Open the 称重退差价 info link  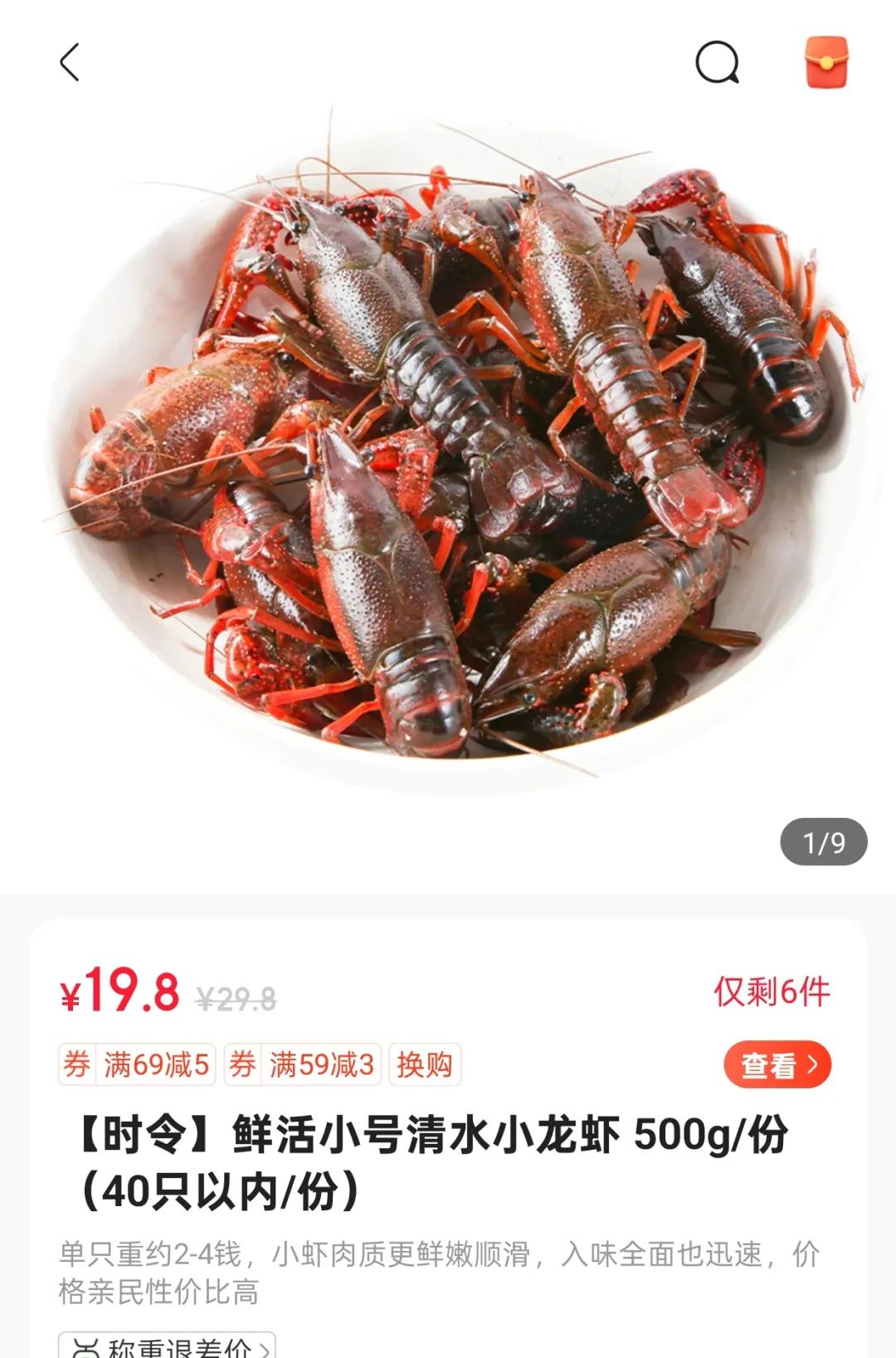[167, 1346]
